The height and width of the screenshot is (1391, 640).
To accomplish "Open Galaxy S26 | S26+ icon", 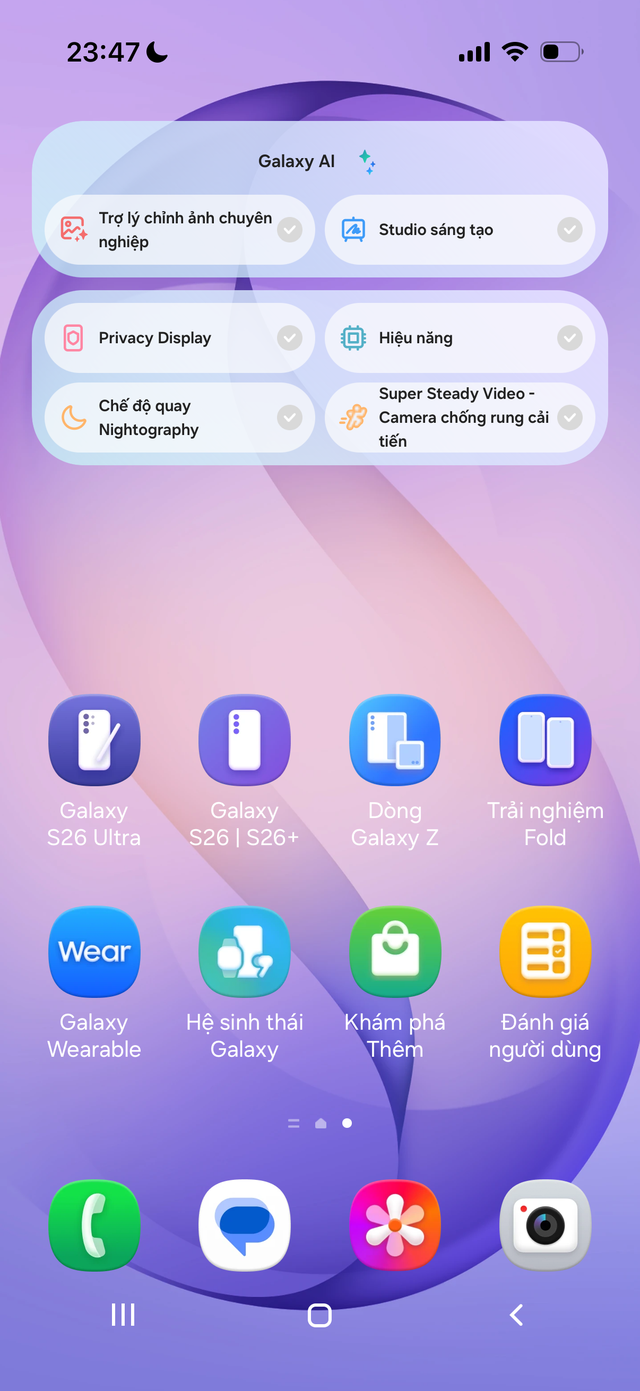I will click(x=244, y=741).
